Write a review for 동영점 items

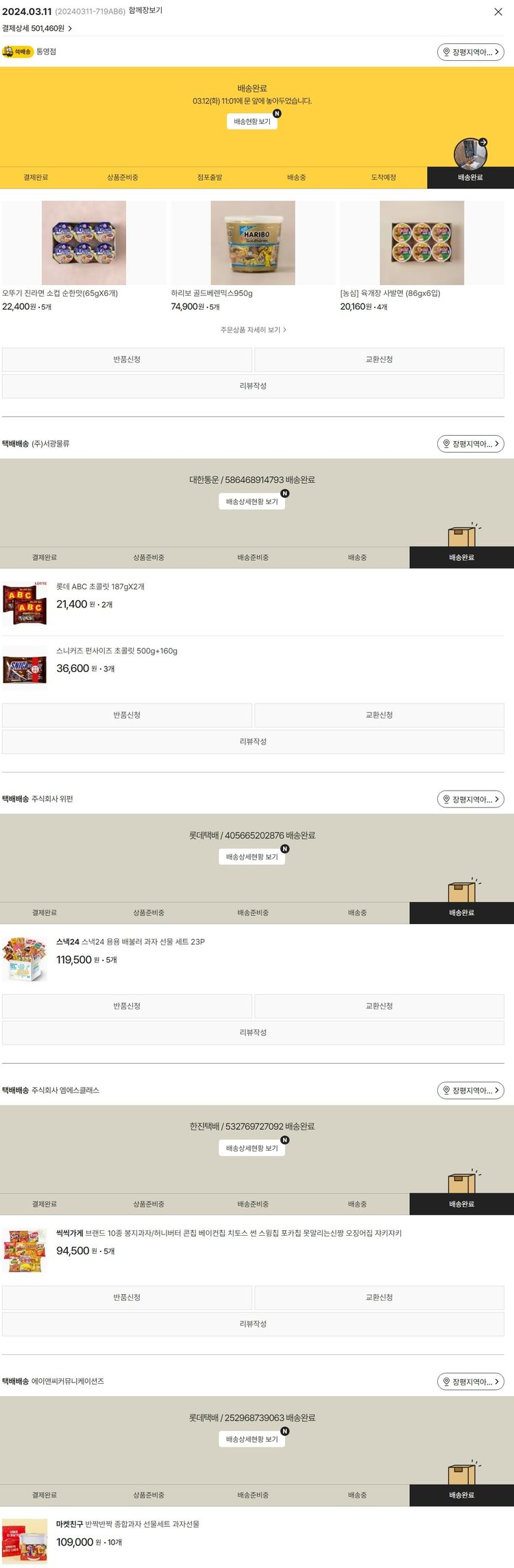tap(253, 386)
